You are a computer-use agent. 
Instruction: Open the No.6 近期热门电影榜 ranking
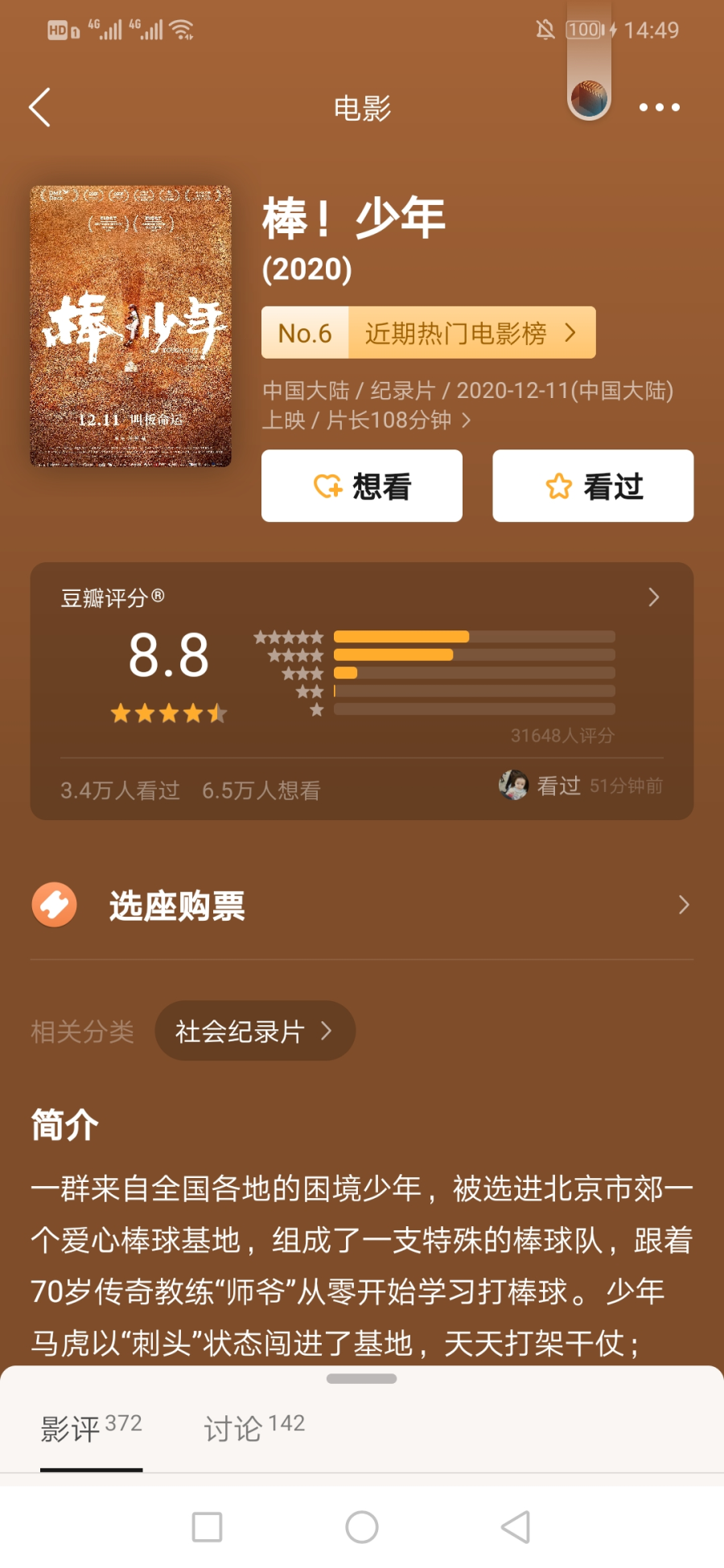[428, 332]
